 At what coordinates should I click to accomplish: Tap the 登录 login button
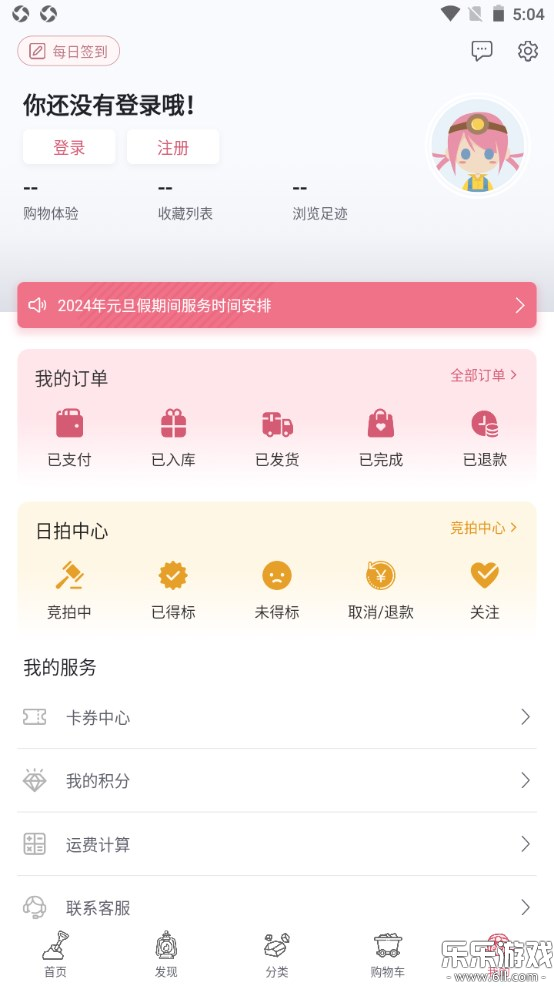tap(69, 147)
